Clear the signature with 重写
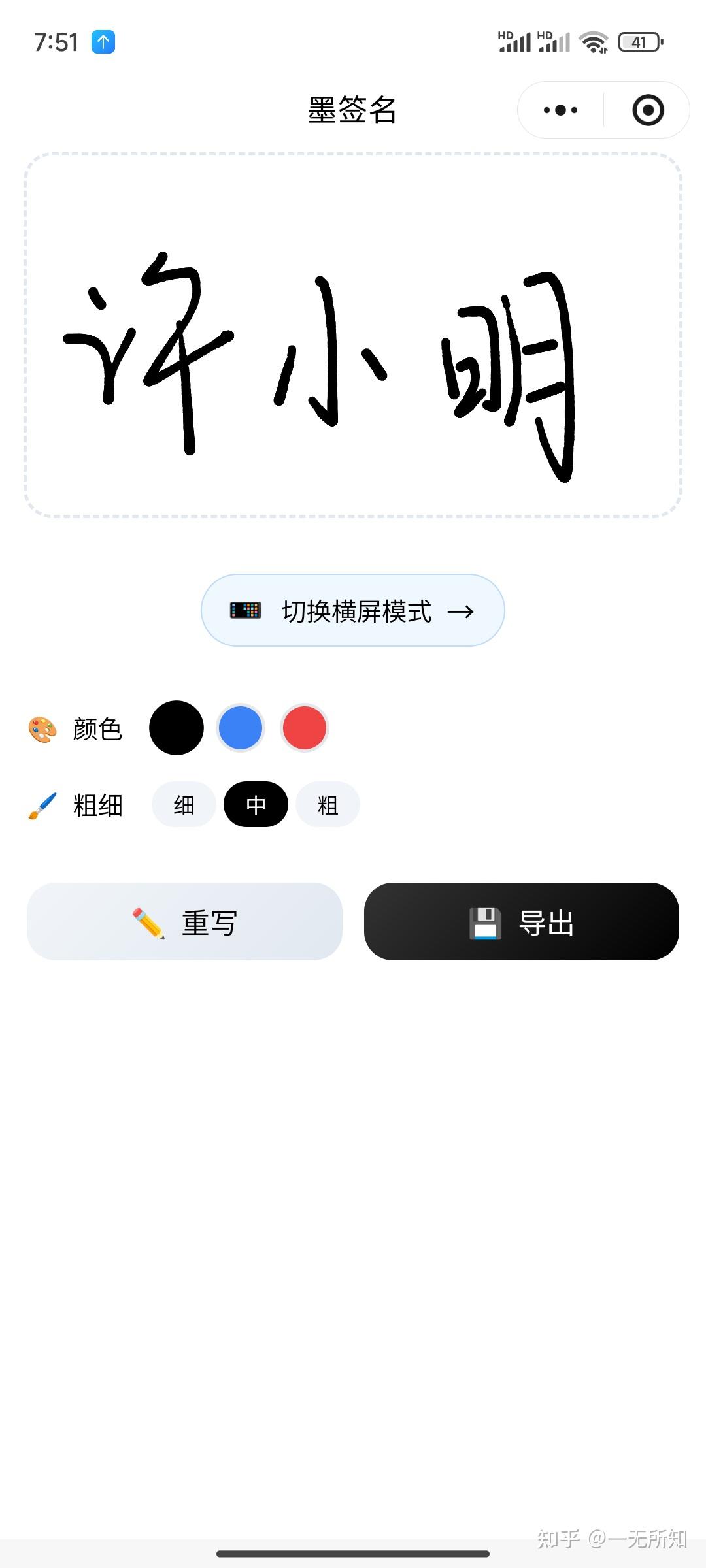This screenshot has height=1568, width=706. 184,921
